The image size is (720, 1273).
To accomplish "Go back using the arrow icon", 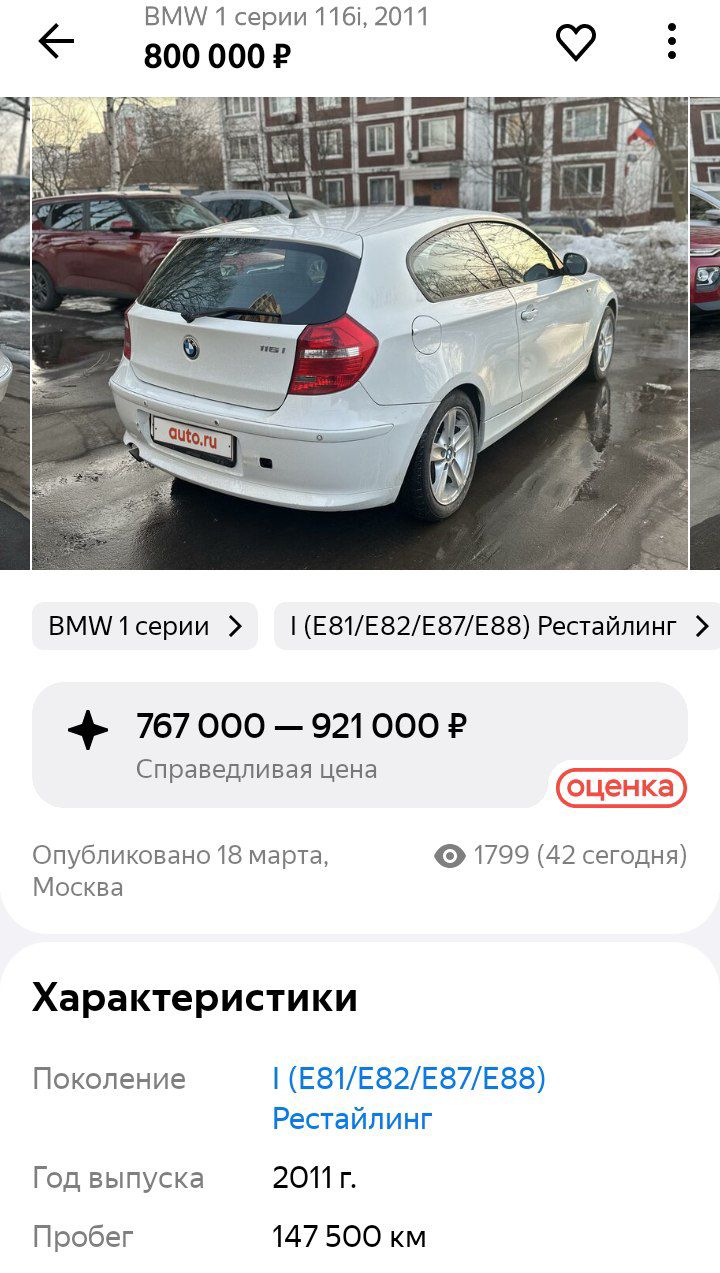I will 56,41.
